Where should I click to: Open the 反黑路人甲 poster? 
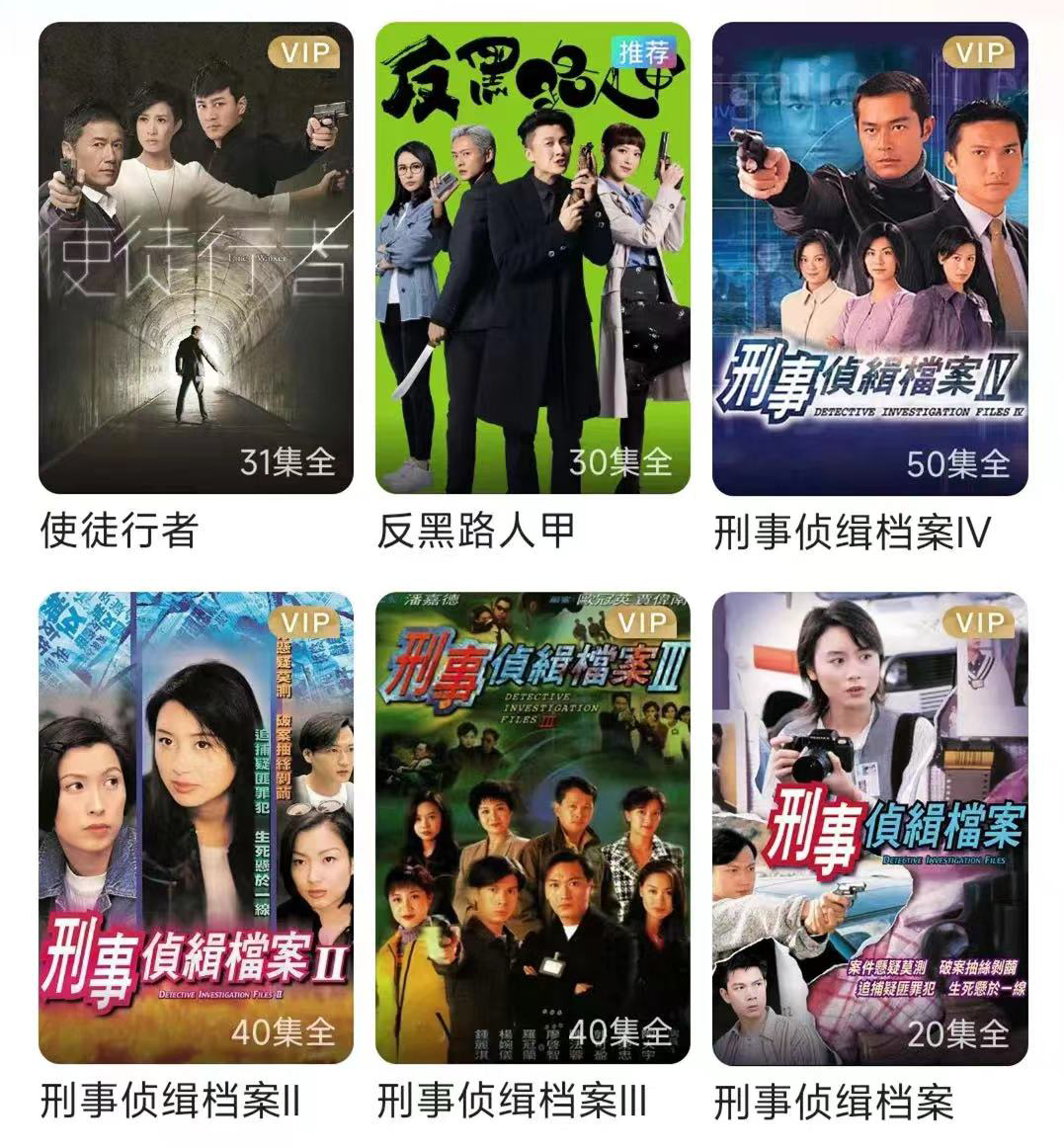click(x=532, y=257)
